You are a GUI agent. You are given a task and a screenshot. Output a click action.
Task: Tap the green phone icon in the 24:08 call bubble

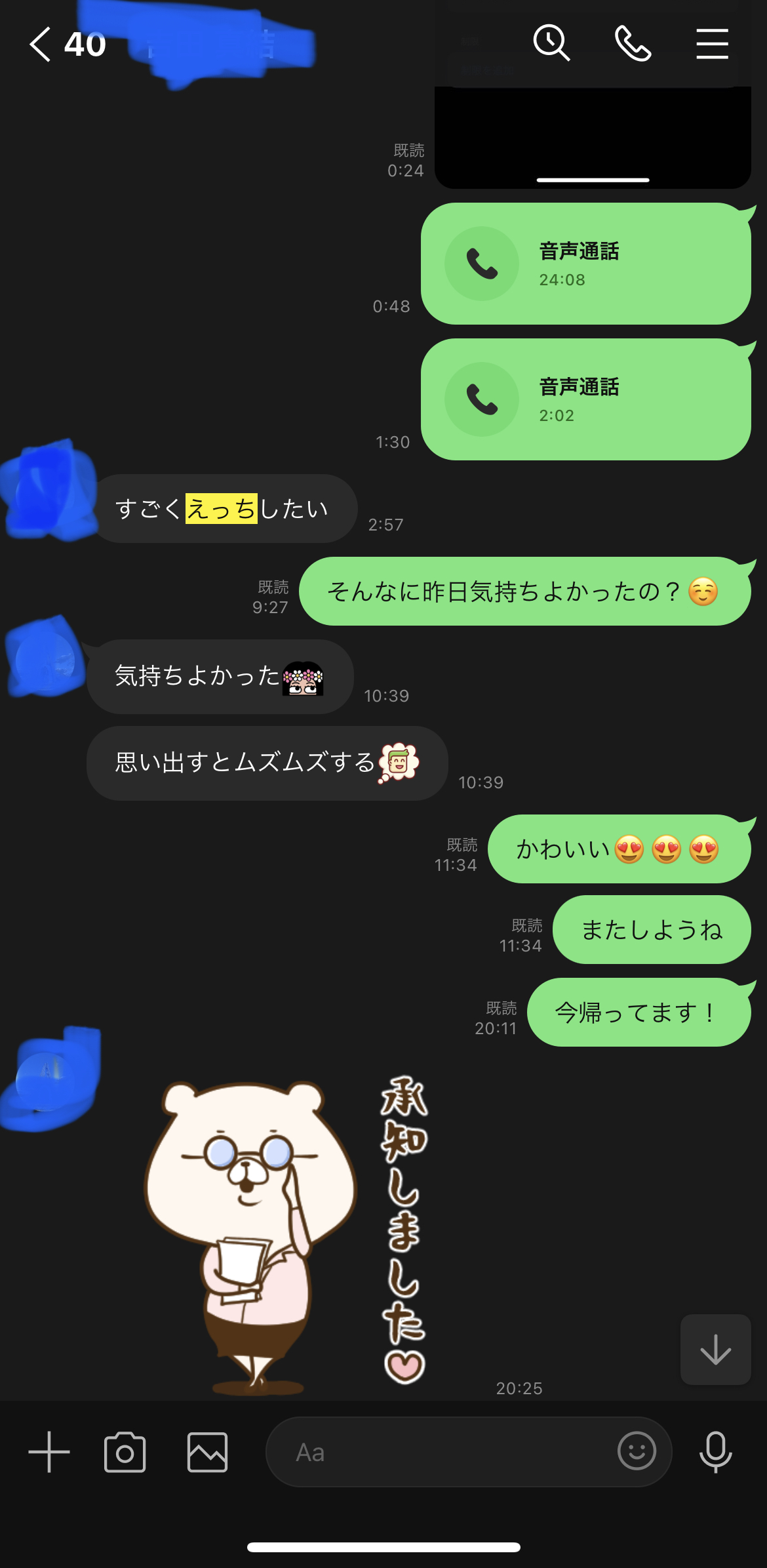tap(481, 264)
